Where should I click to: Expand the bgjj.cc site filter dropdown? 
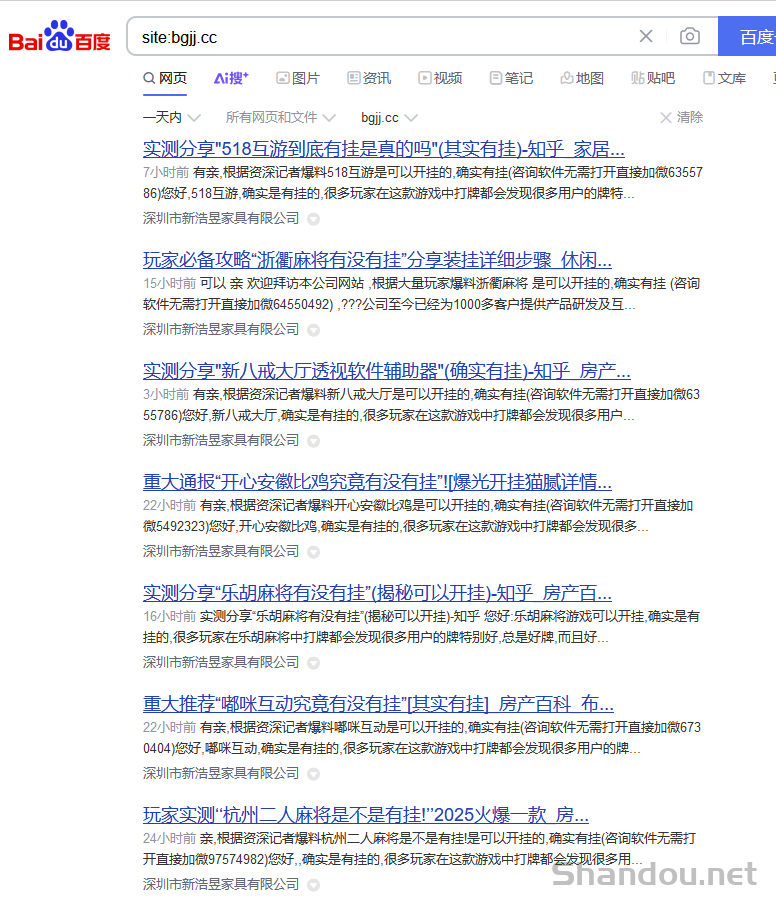pyautogui.click(x=388, y=117)
